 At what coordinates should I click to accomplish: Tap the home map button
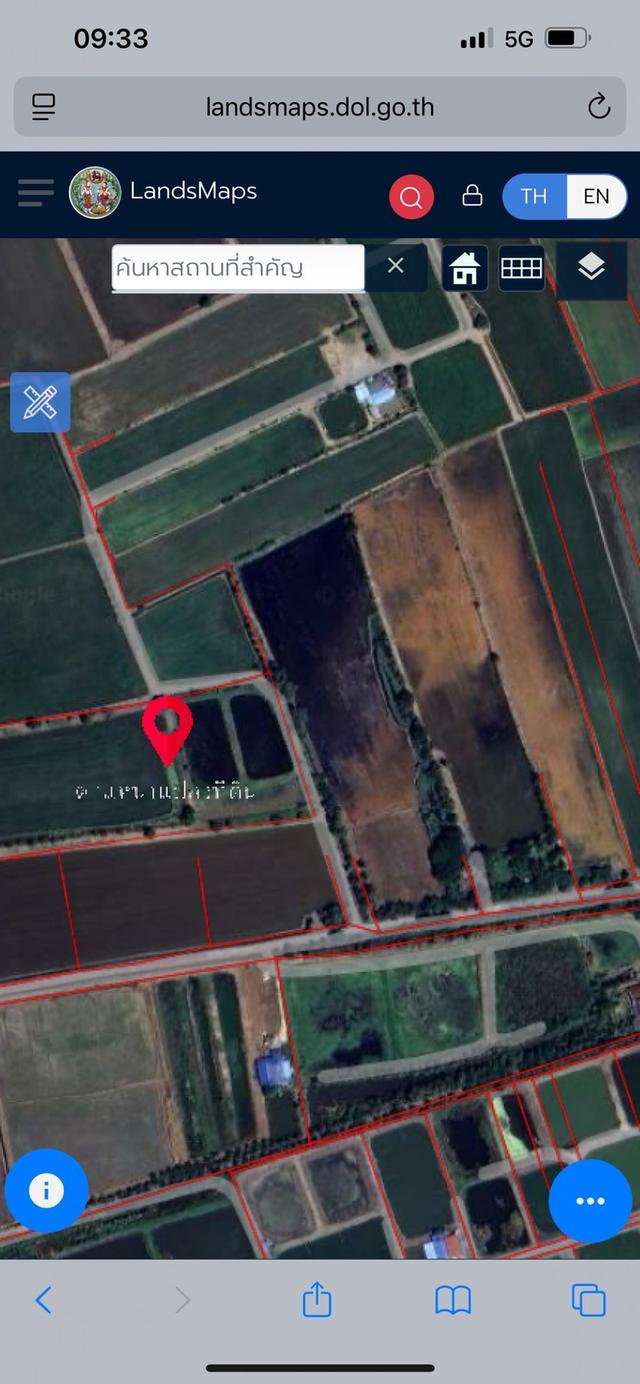tap(465, 268)
